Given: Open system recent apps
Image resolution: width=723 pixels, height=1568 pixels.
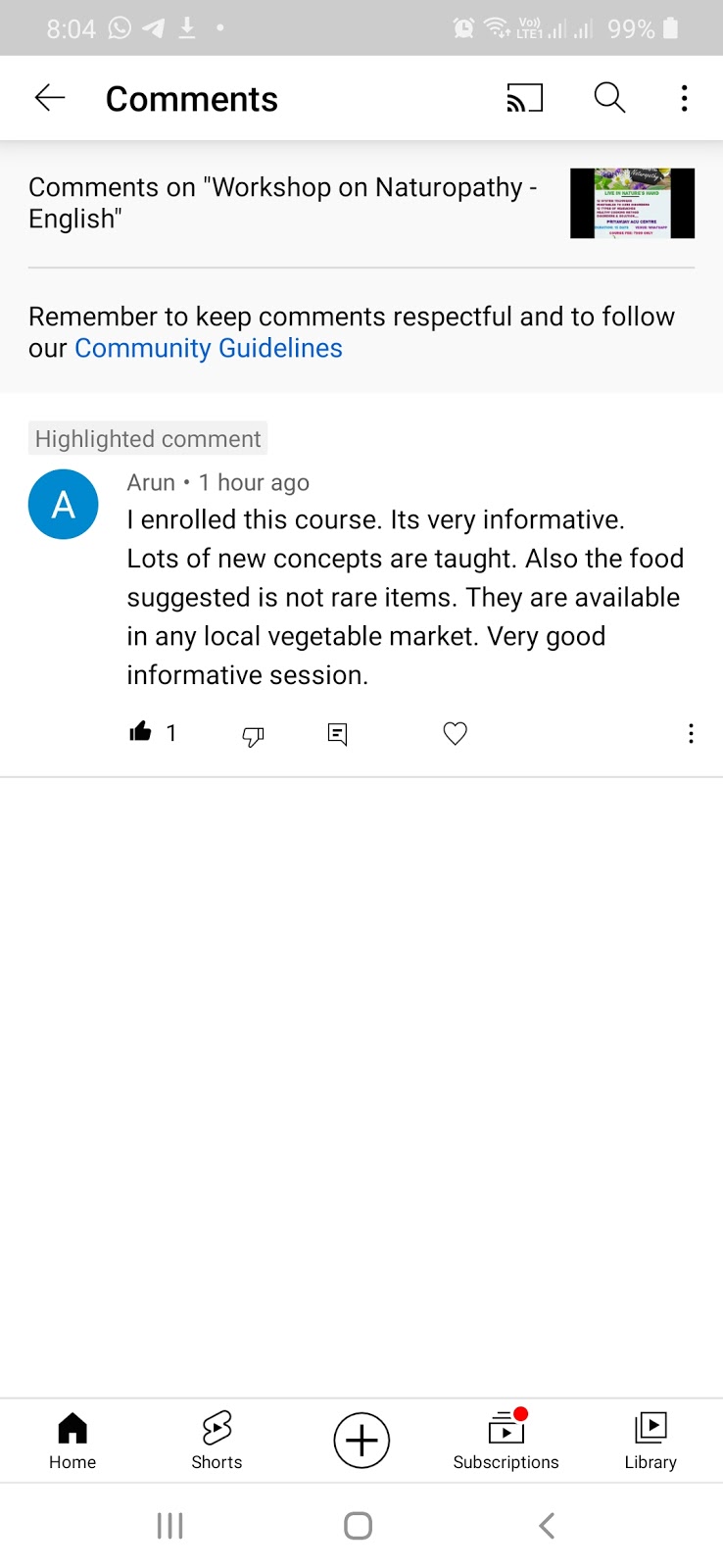Looking at the screenshot, I should coord(170,1525).
